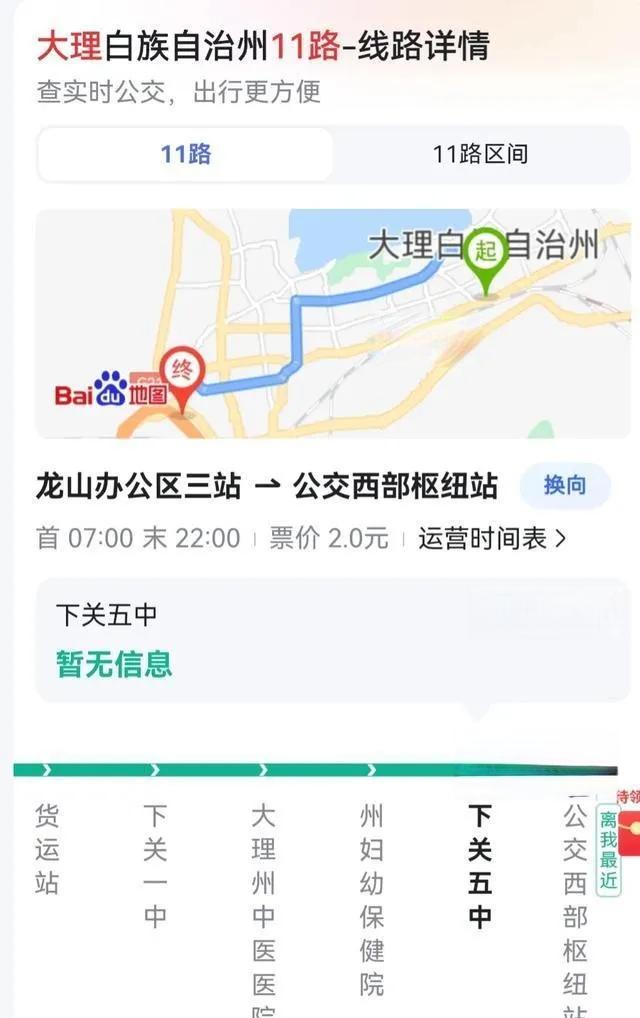Open the 运营时间表 timetable
This screenshot has width=640, height=1018.
pyautogui.click(x=492, y=539)
